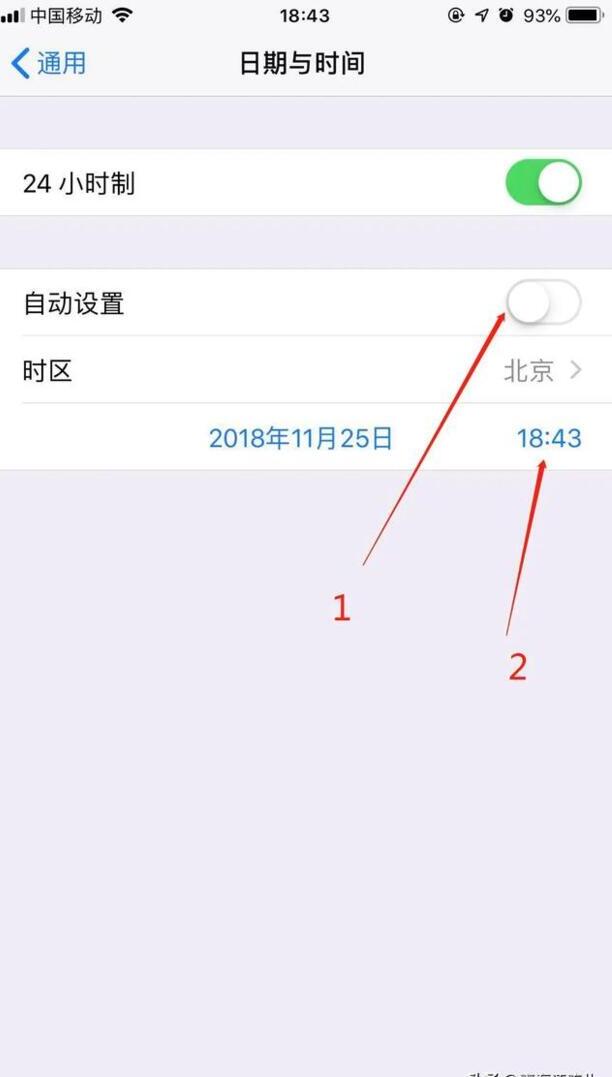Enable the 自动设置 switch
Image resolution: width=612 pixels, height=1077 pixels.
click(543, 302)
